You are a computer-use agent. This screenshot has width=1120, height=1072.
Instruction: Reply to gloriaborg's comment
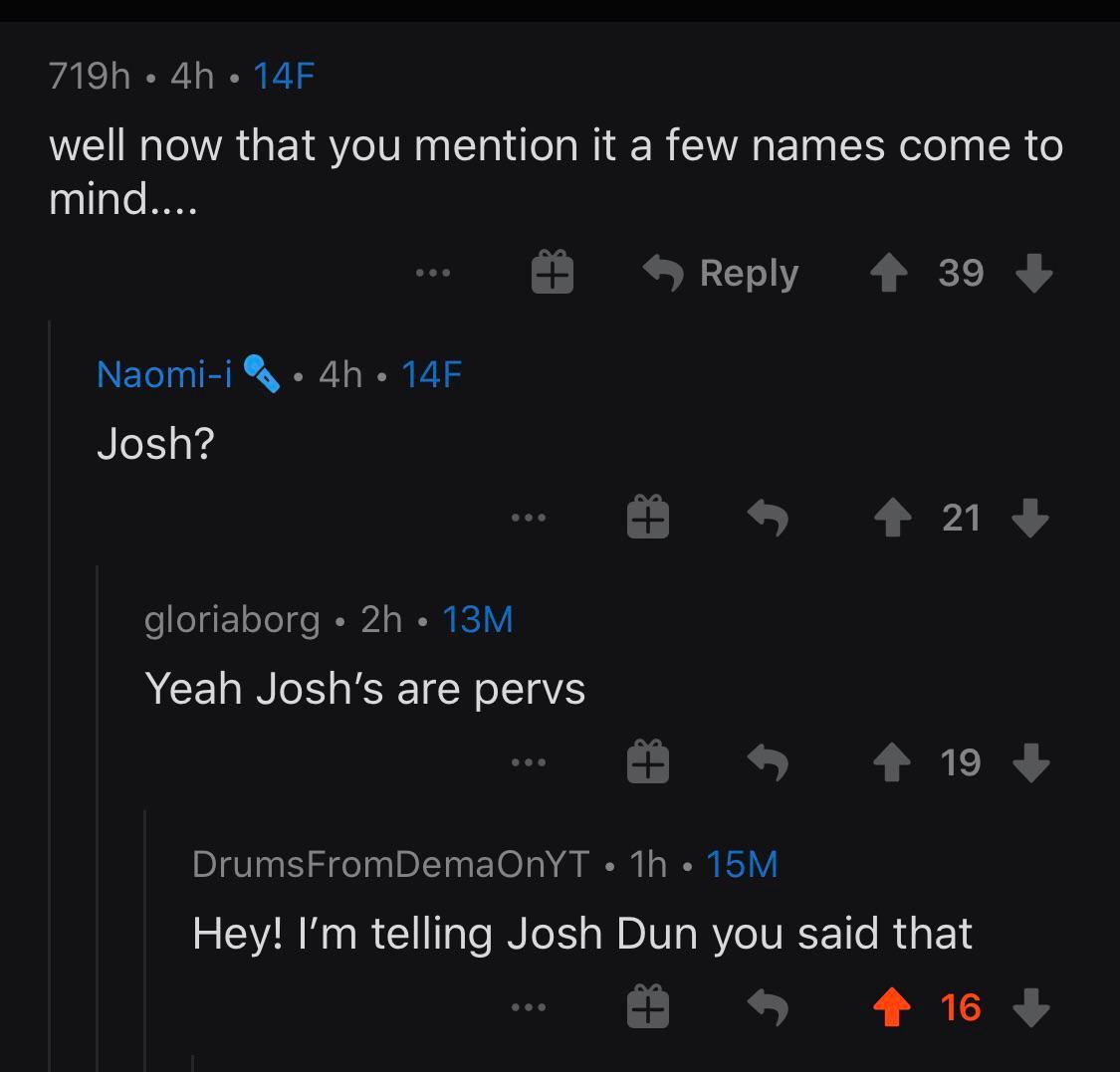(768, 763)
